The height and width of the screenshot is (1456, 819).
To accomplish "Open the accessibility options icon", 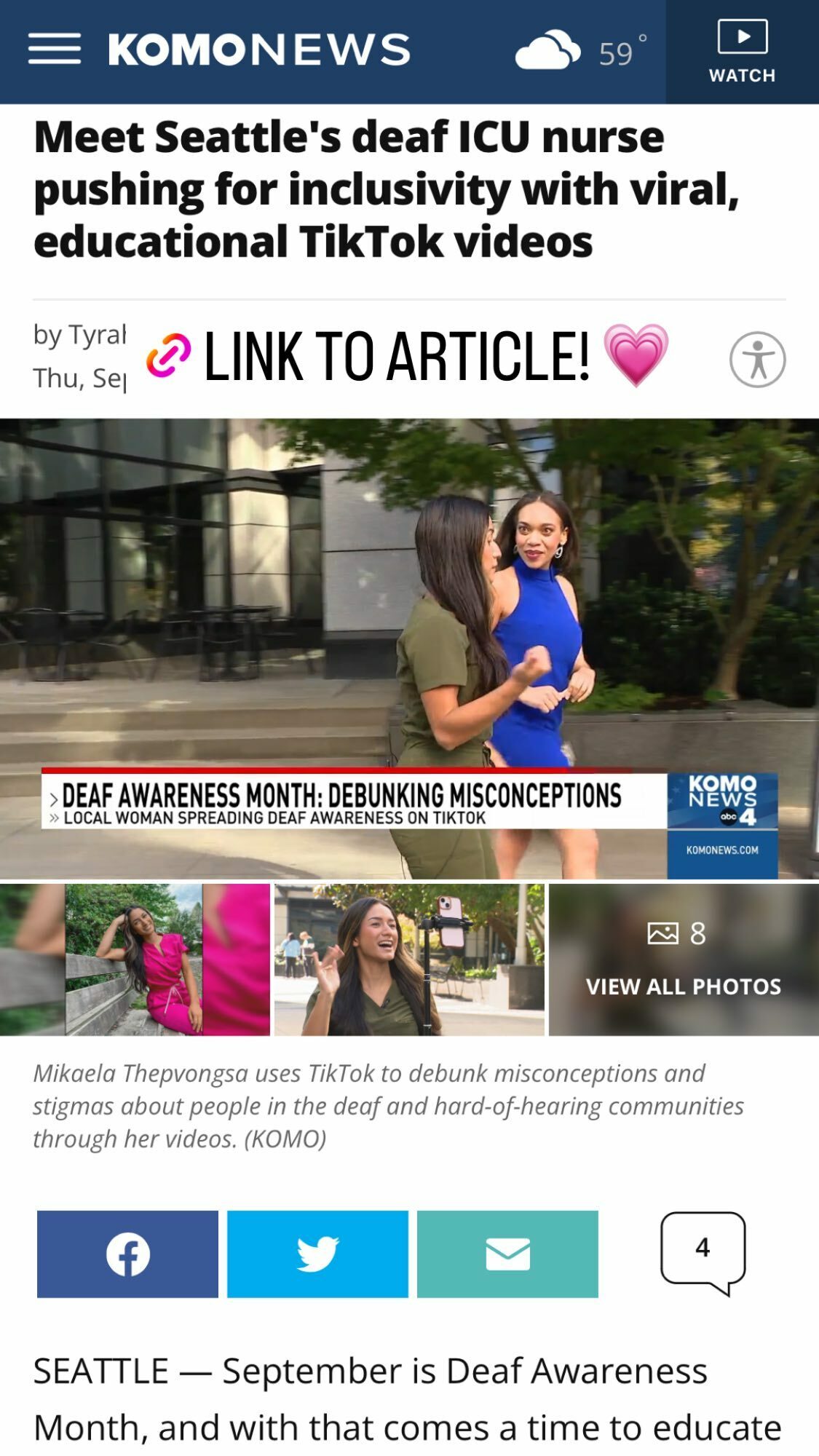I will (758, 360).
